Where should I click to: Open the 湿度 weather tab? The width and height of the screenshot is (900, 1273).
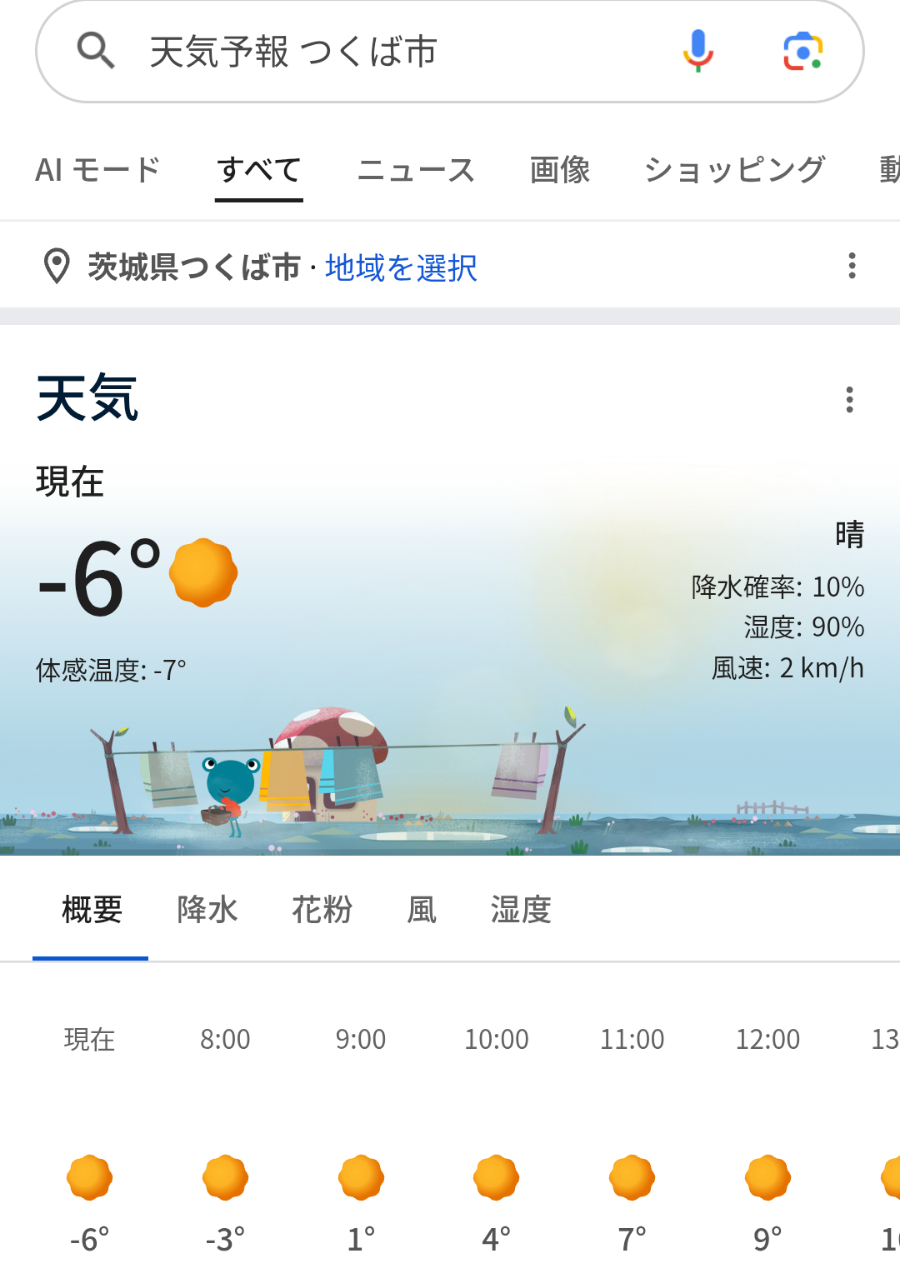[521, 910]
